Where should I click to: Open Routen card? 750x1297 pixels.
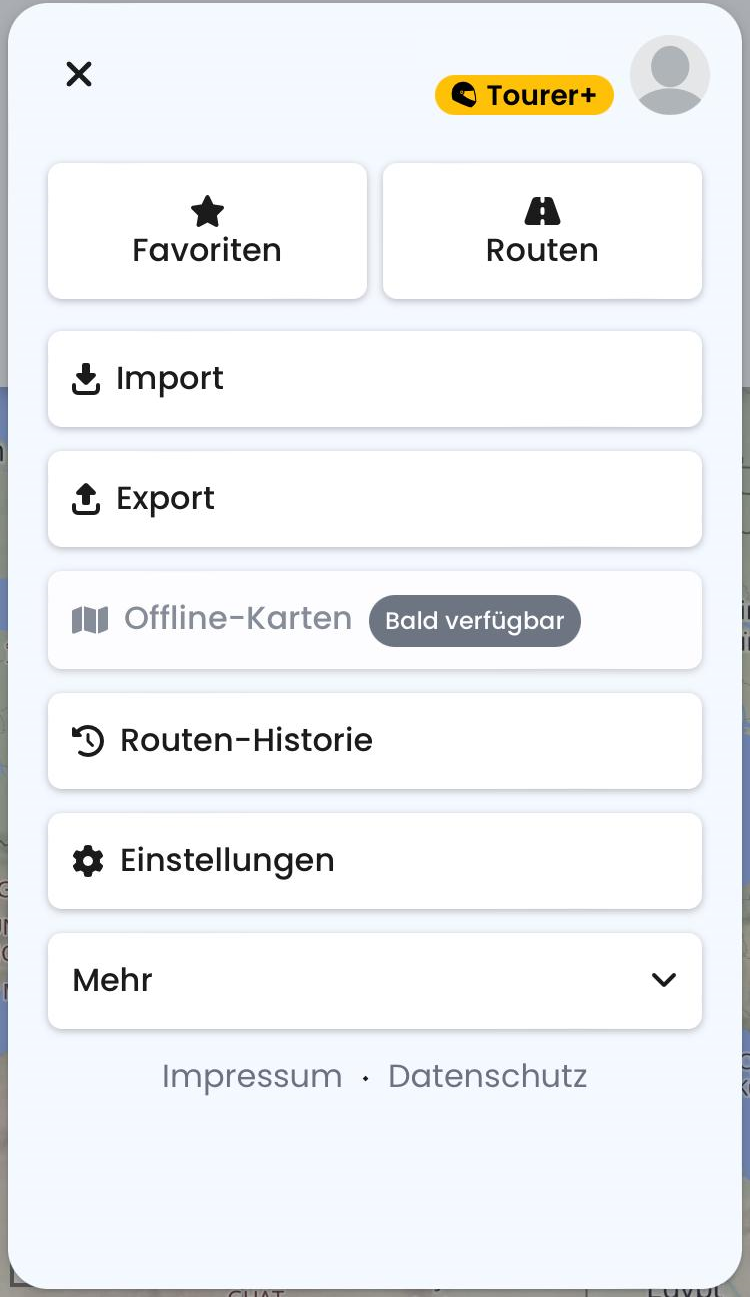pyautogui.click(x=542, y=231)
